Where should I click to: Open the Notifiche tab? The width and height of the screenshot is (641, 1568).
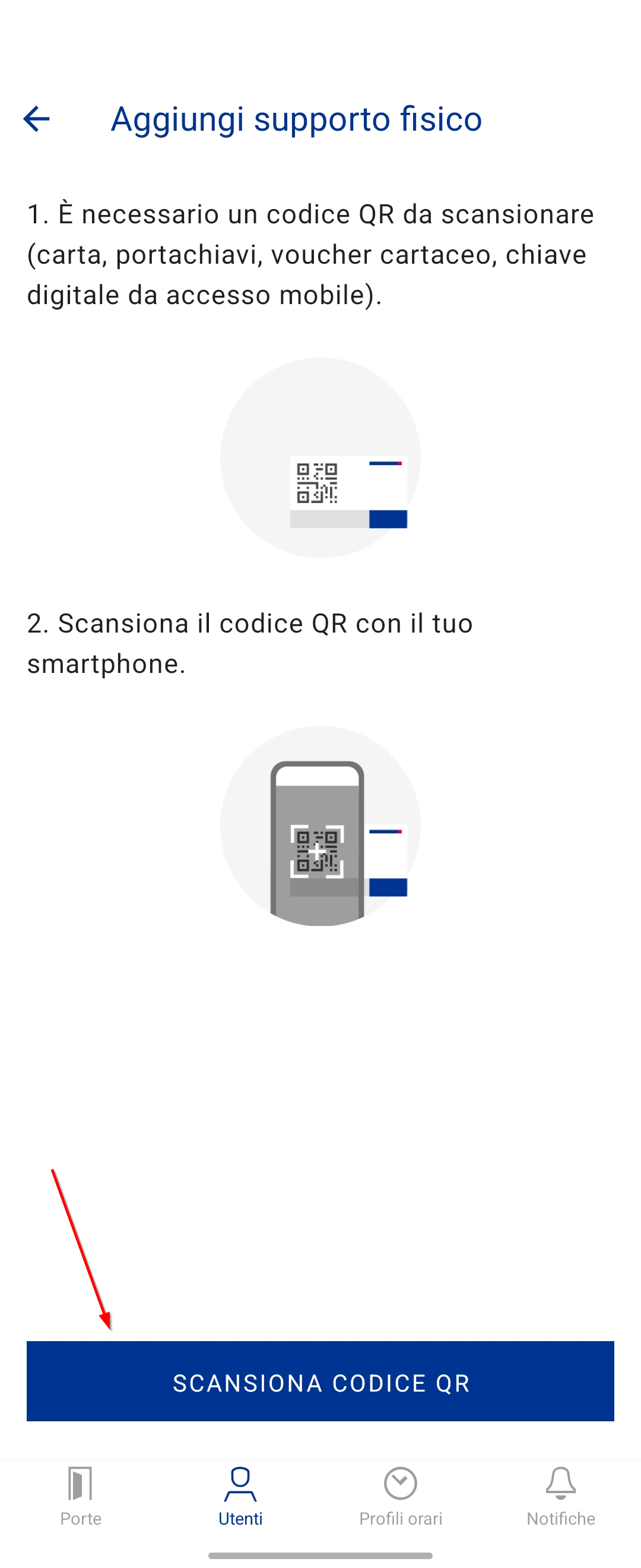click(560, 1497)
